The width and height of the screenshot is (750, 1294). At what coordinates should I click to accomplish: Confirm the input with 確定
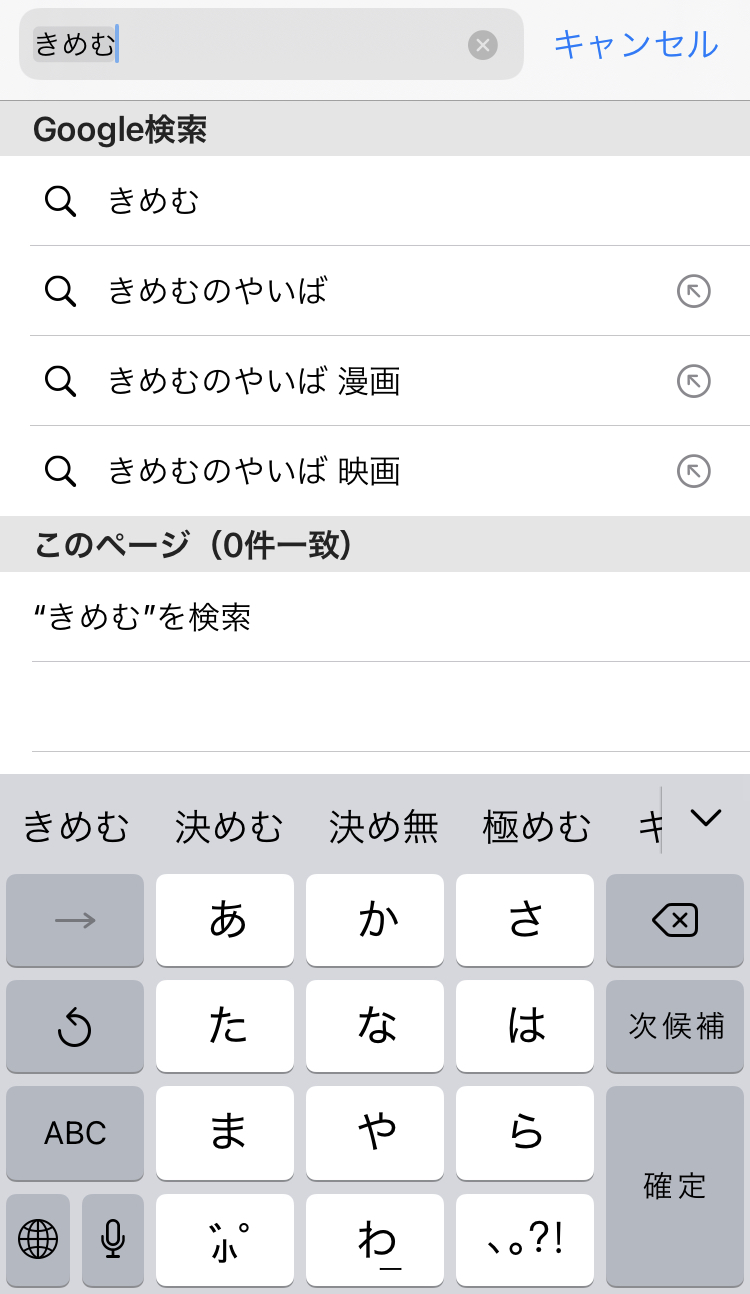click(675, 1186)
